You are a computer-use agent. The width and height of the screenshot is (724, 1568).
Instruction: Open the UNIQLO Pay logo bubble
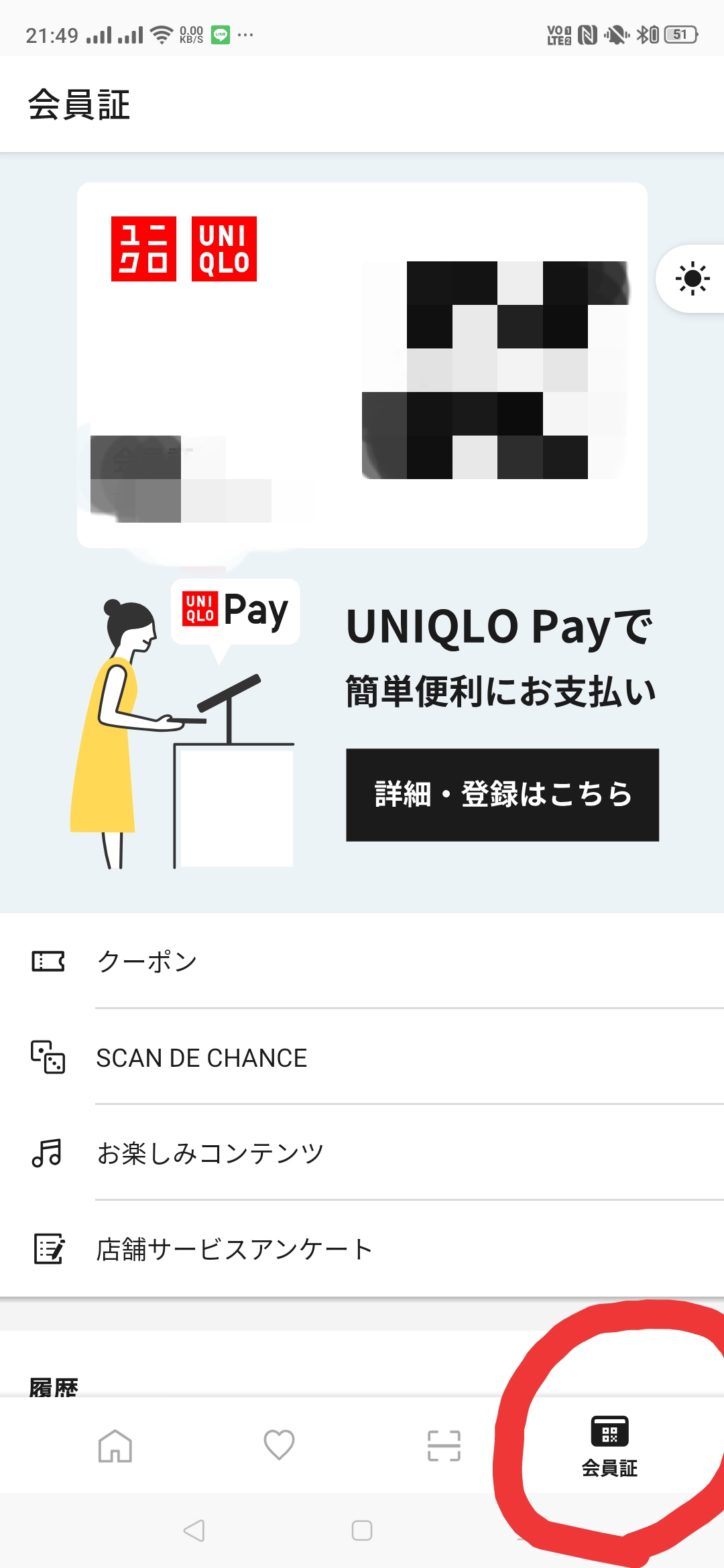pyautogui.click(x=236, y=611)
